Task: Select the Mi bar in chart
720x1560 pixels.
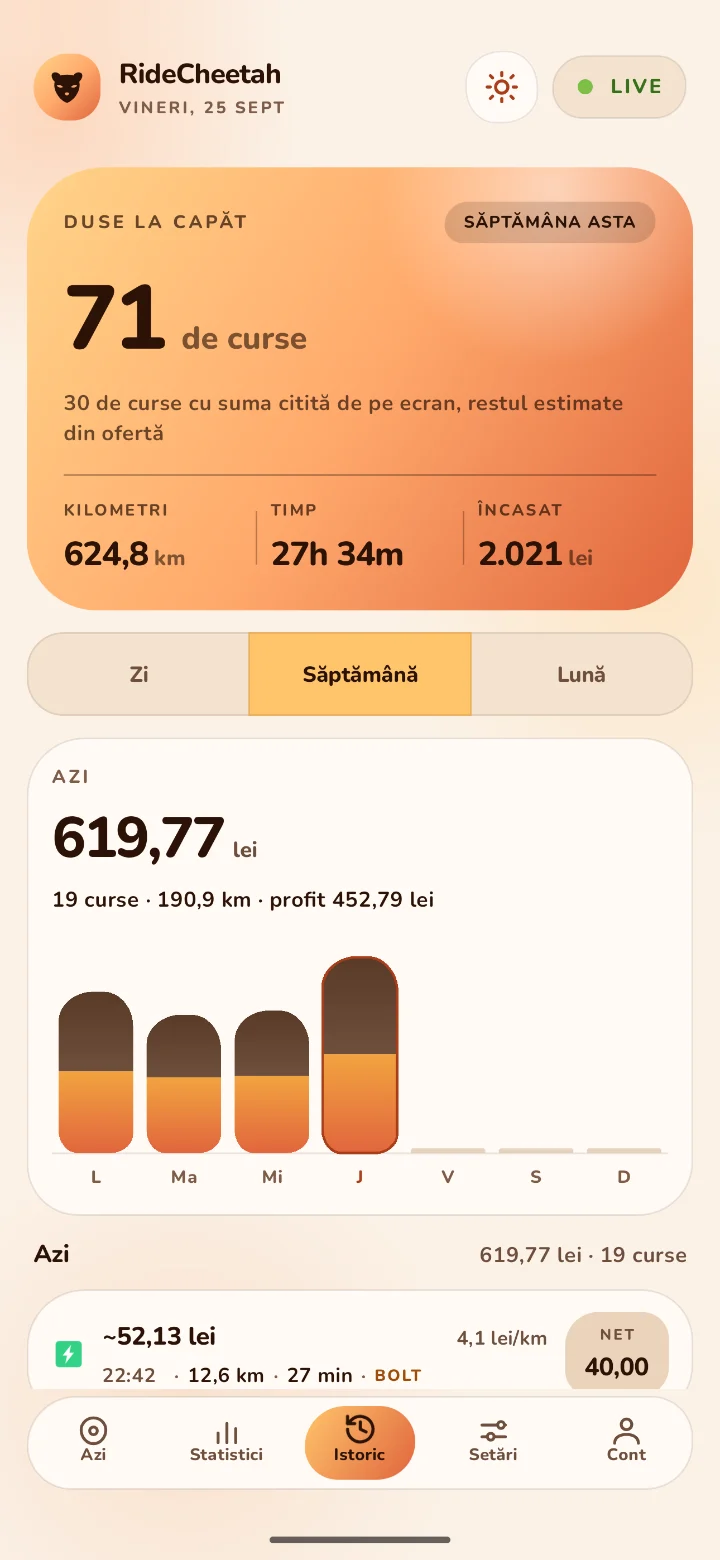Action: (272, 1082)
